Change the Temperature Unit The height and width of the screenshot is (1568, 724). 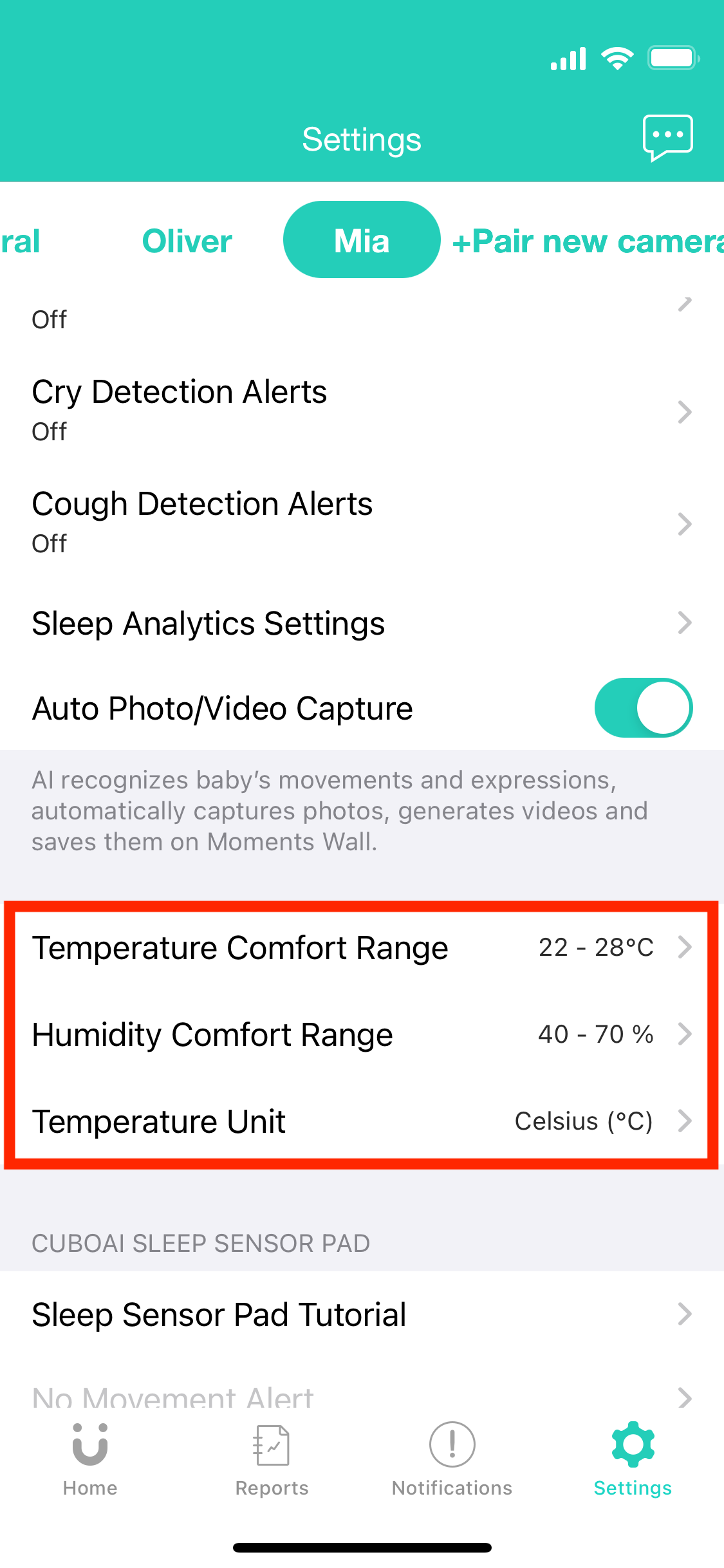point(362,1121)
